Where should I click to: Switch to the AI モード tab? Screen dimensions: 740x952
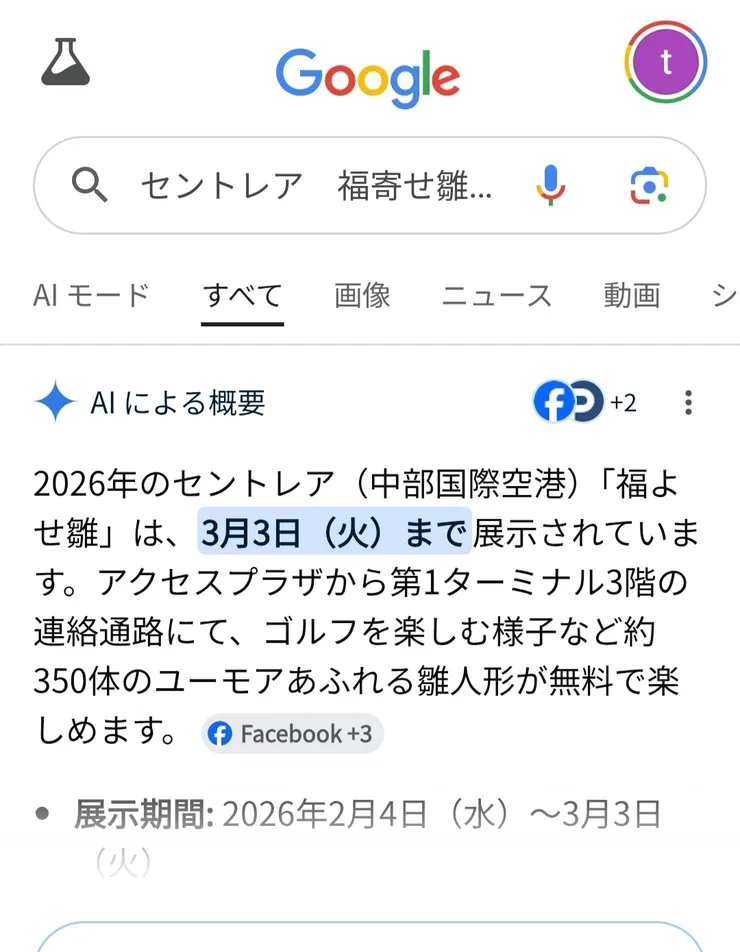[91, 295]
